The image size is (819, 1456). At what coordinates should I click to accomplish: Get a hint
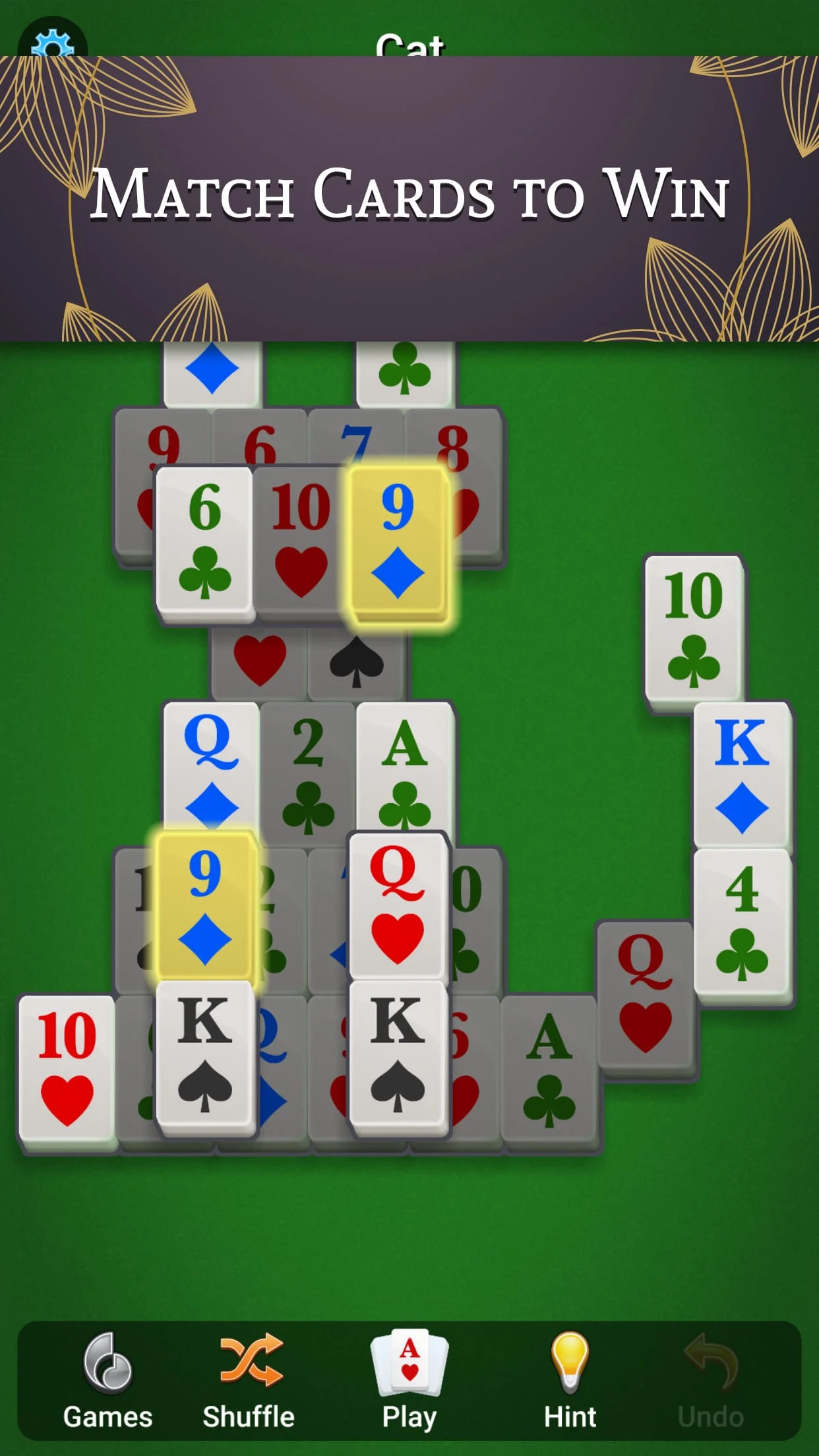pyautogui.click(x=570, y=1380)
